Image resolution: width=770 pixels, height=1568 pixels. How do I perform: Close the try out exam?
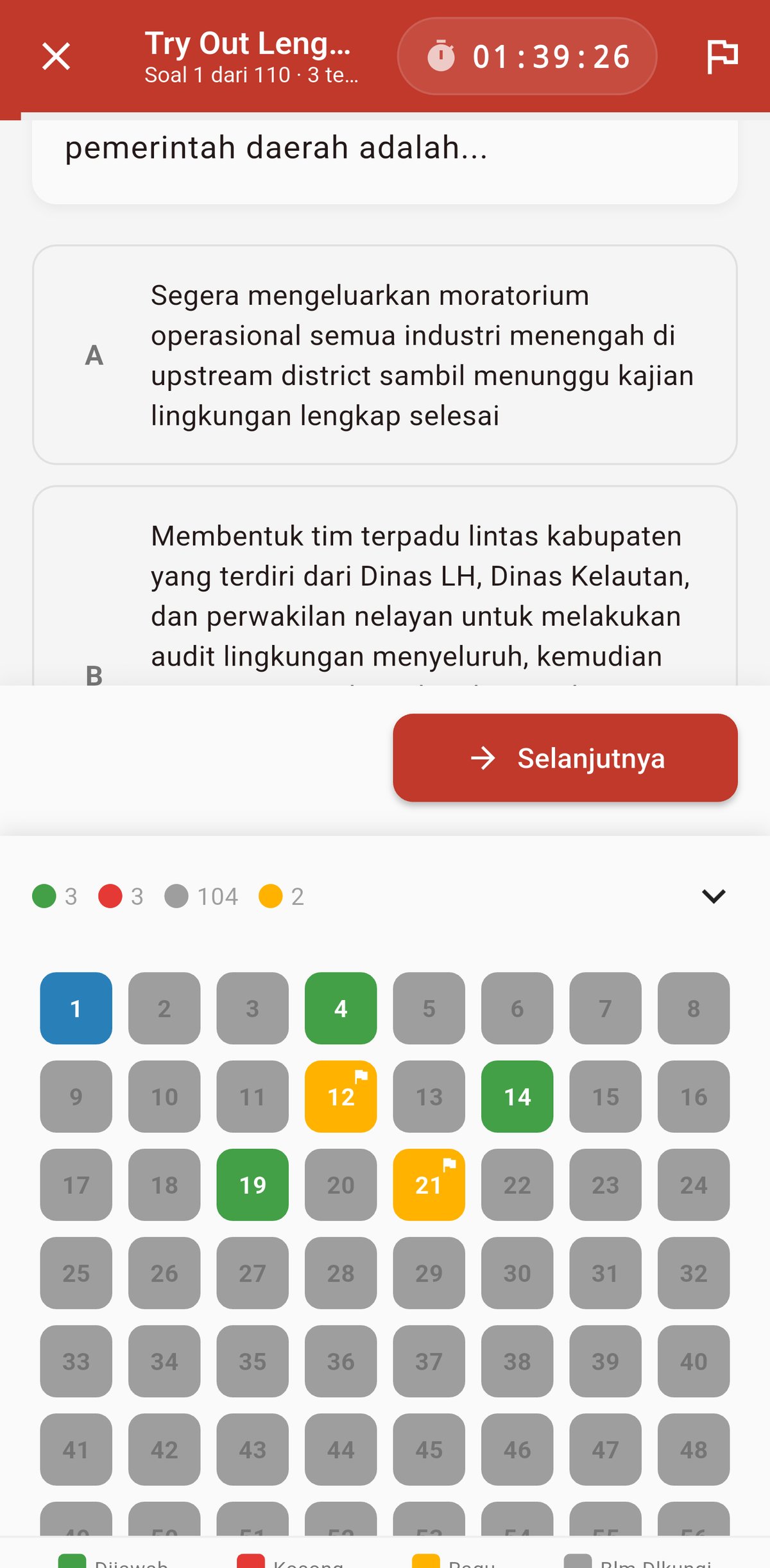(56, 56)
